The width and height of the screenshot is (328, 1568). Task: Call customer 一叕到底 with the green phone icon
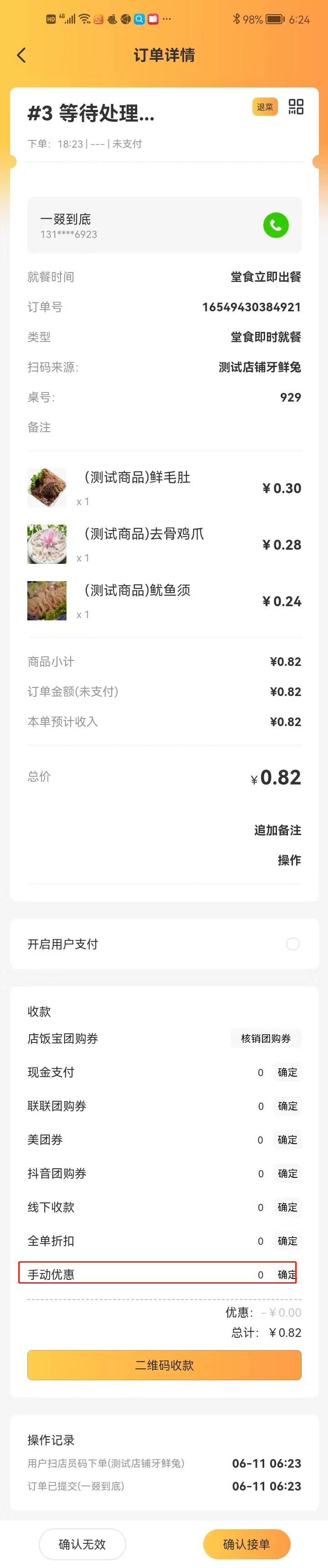276,225
